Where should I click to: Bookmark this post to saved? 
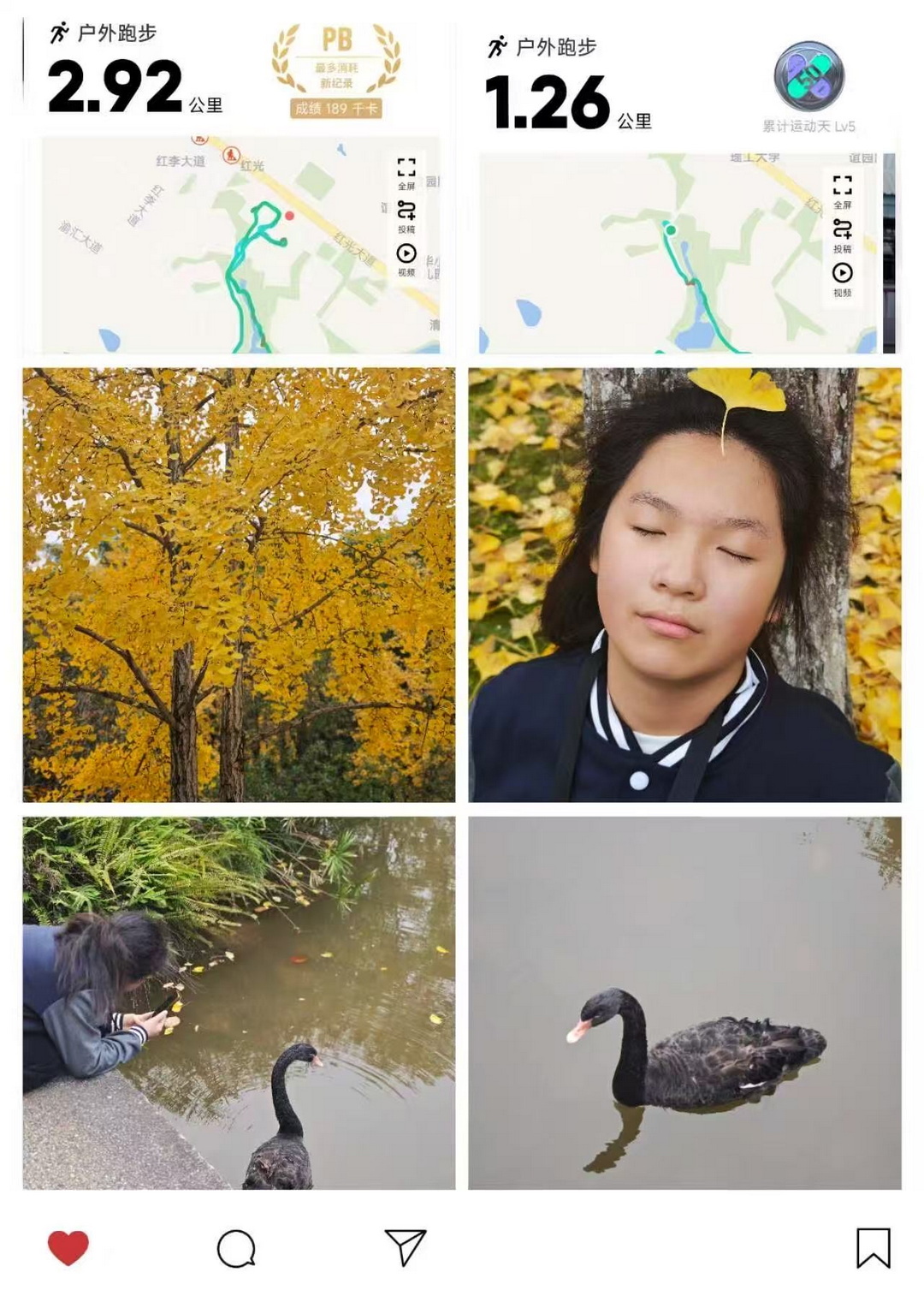click(873, 1247)
